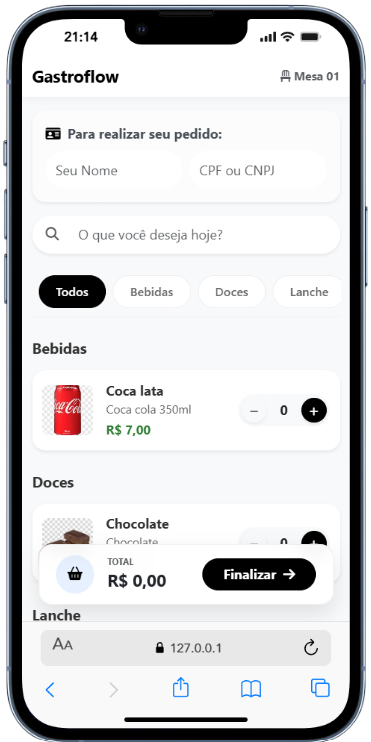Reload the page in browser
This screenshot has width=371, height=742.
click(x=311, y=648)
